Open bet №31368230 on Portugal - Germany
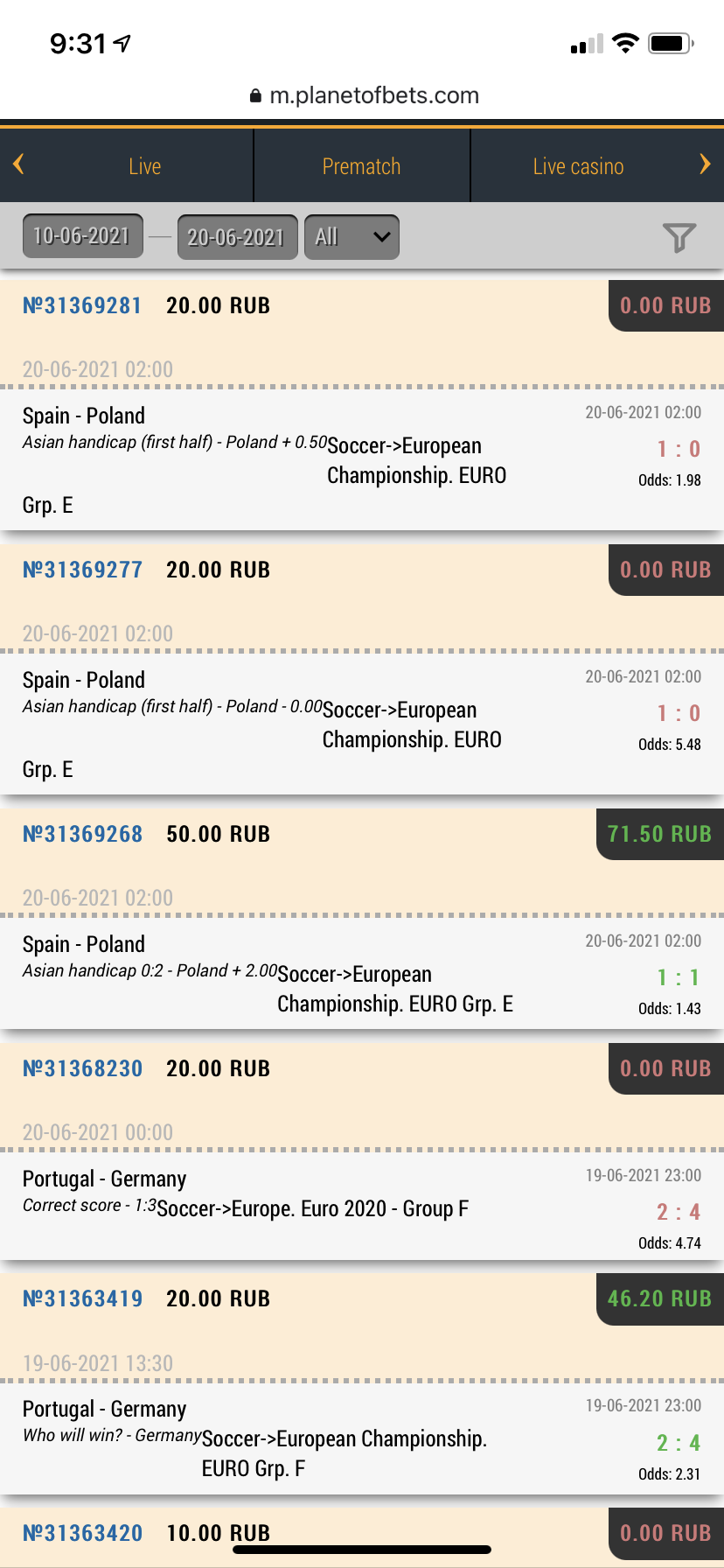 pos(82,1068)
